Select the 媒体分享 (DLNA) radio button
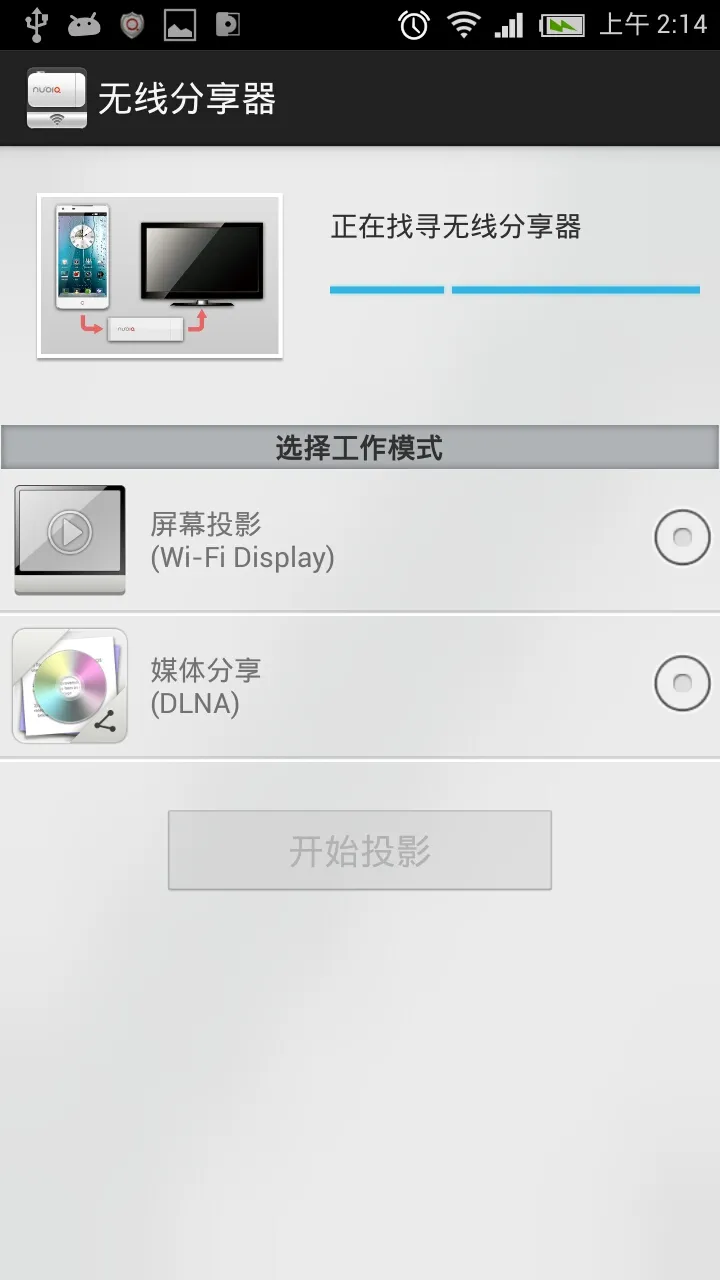The image size is (720, 1280). 682,684
